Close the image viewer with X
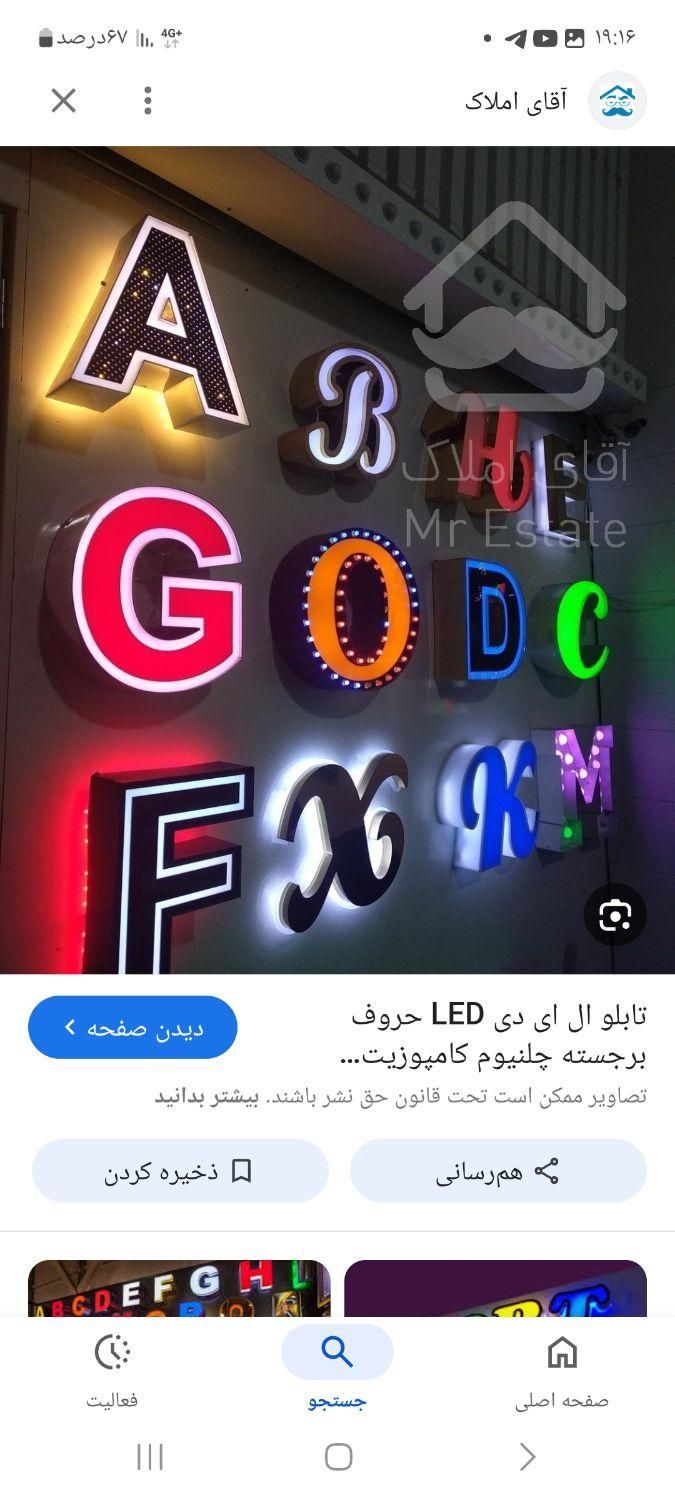Image resolution: width=675 pixels, height=1500 pixels. coord(63,100)
